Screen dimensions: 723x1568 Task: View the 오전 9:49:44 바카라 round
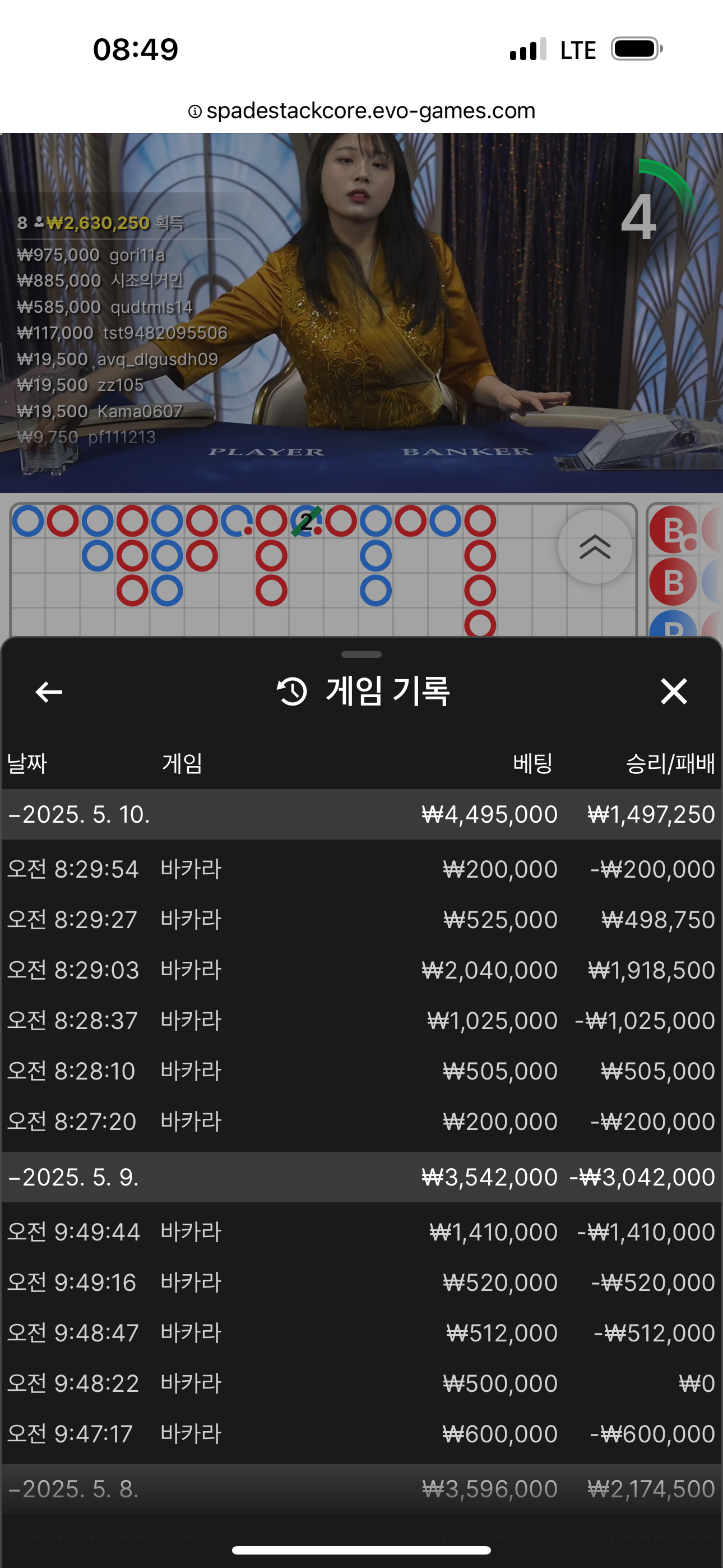coord(361,1232)
